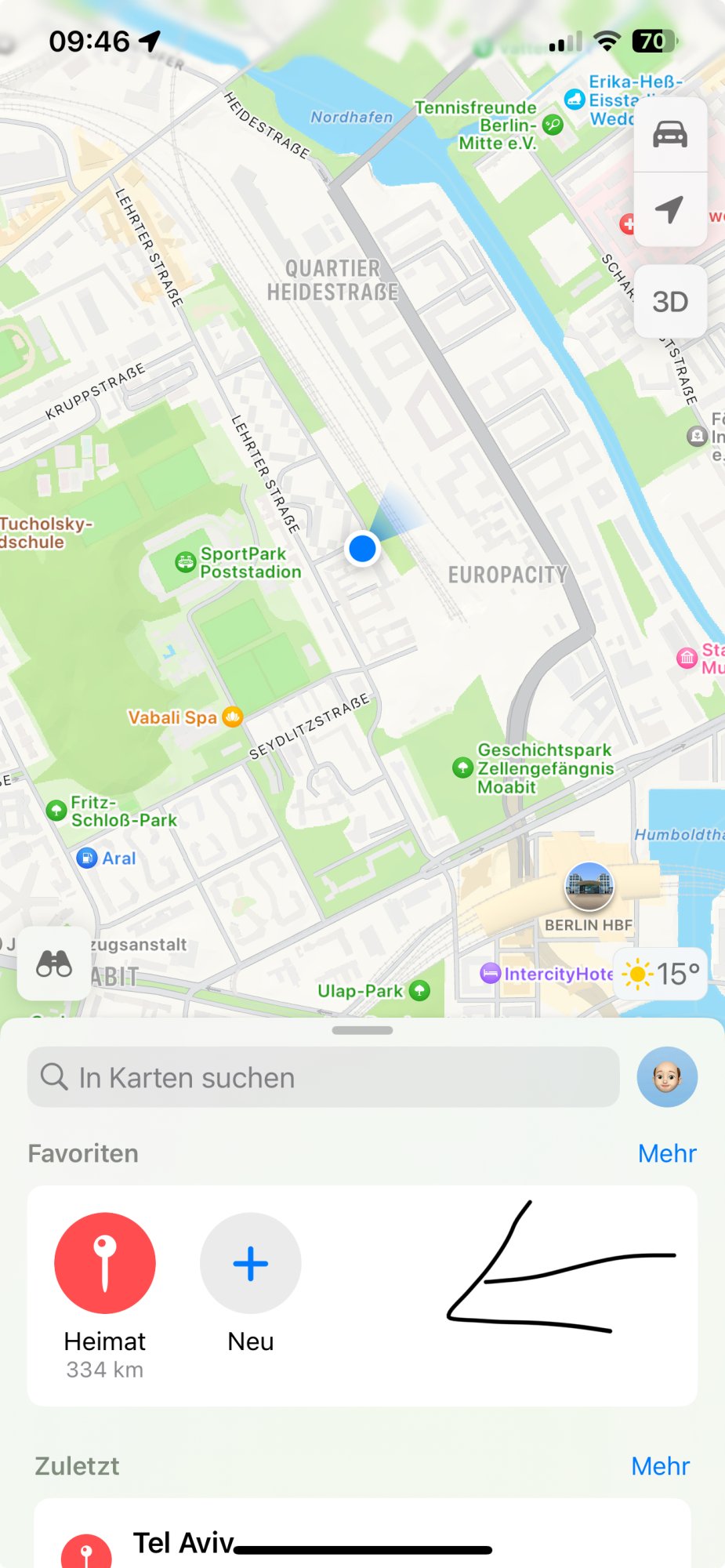The width and height of the screenshot is (725, 1568).
Task: Select the Aral gas station marker
Action: coord(87,858)
